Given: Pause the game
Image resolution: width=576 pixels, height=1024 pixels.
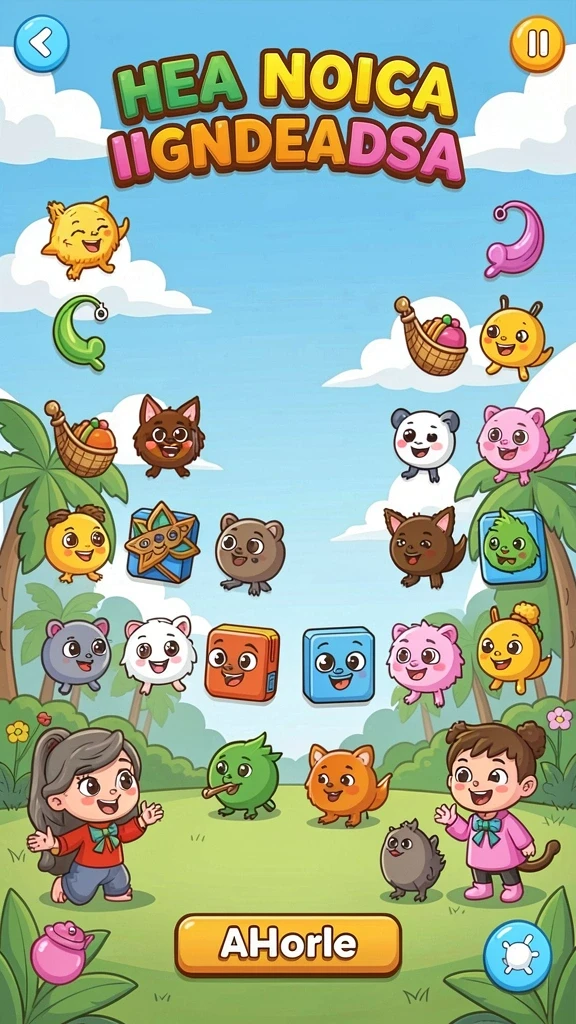Looking at the screenshot, I should coord(537,44).
